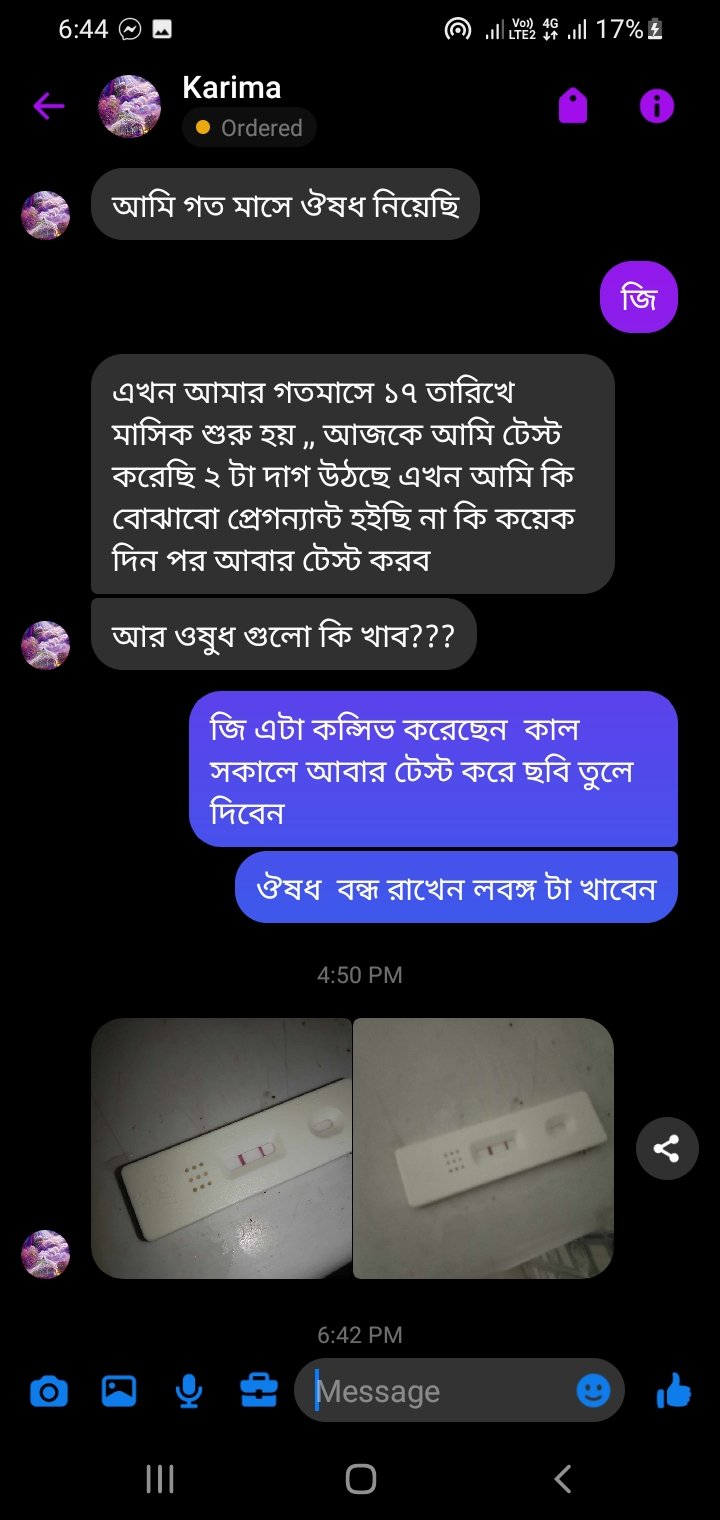Open the right pregnancy test photo

pyautogui.click(x=484, y=1148)
